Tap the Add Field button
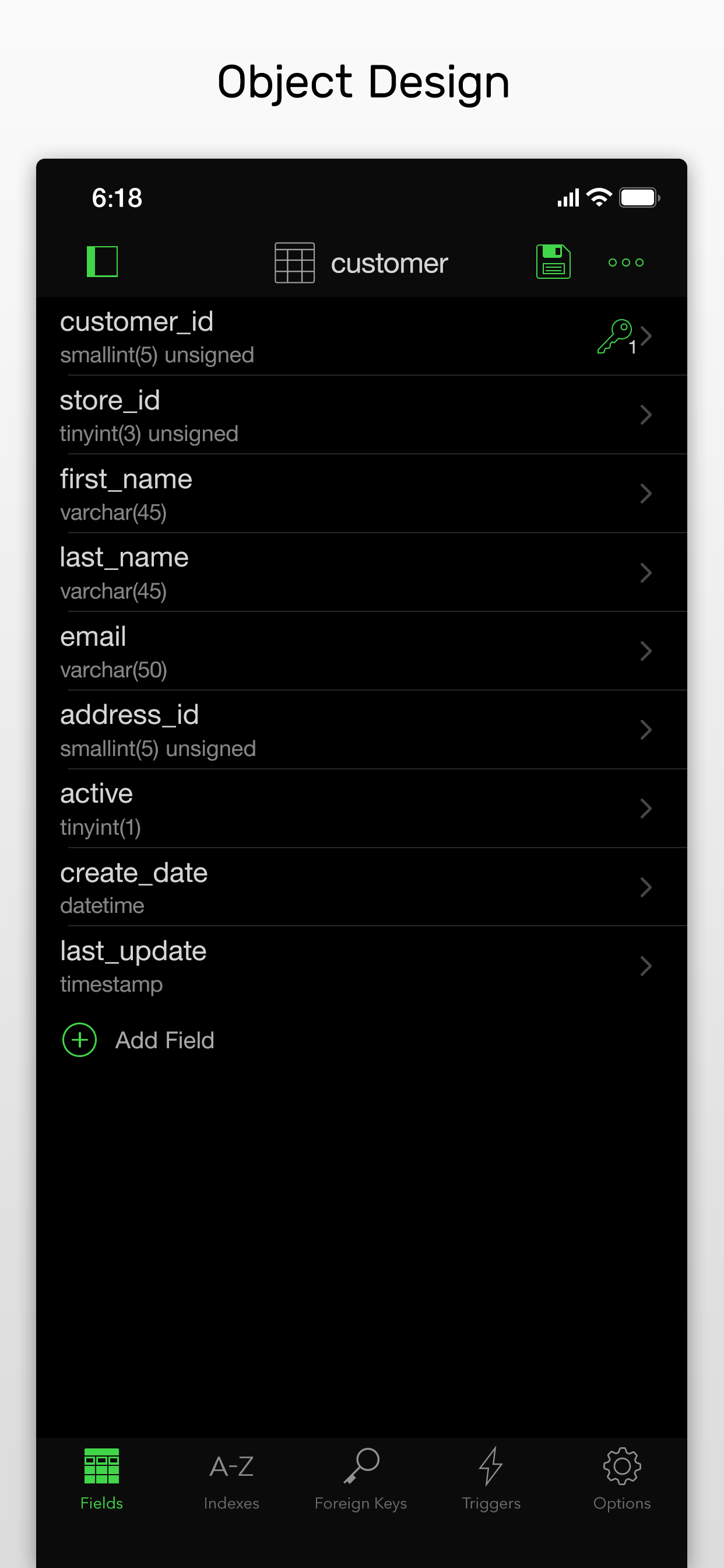Screen dimensions: 724x1568 164,1039
